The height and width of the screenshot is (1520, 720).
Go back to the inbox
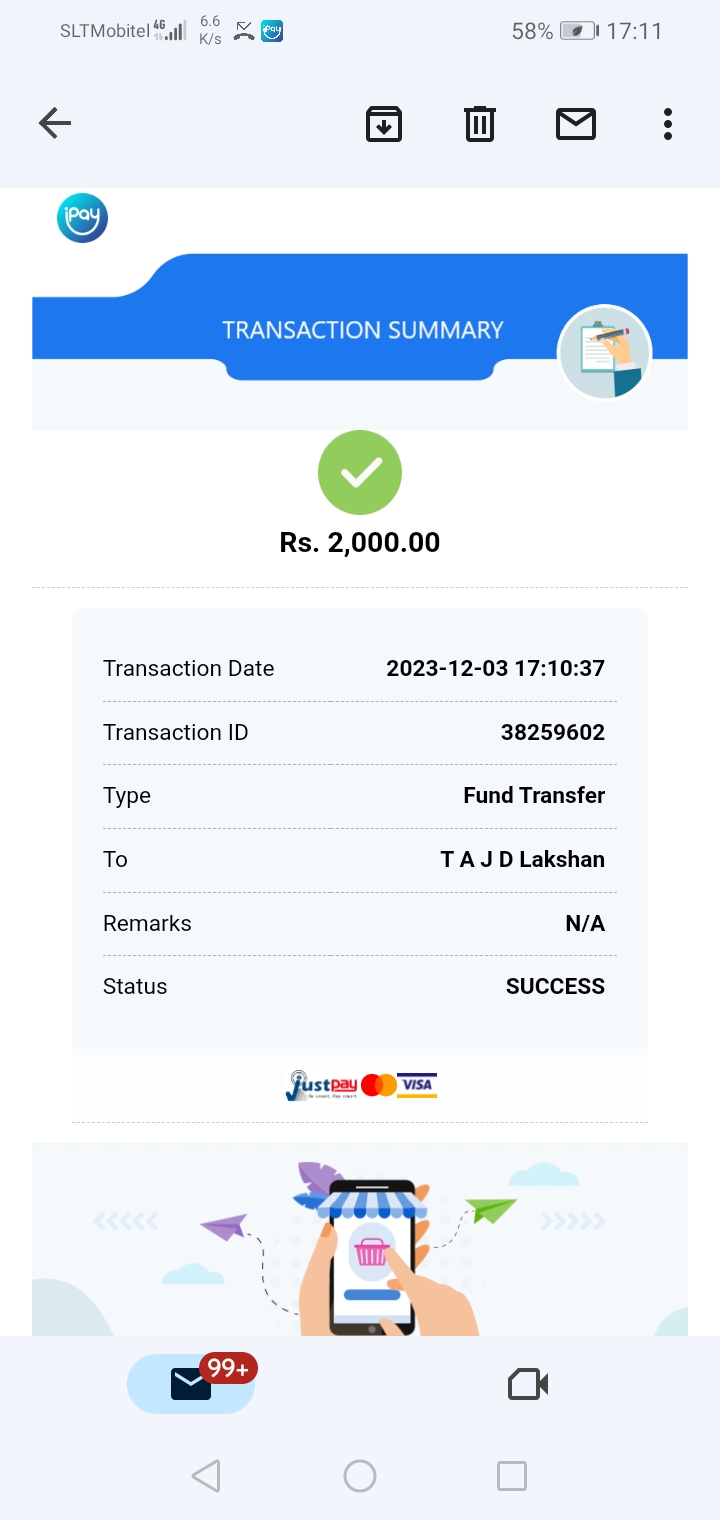[x=55, y=124]
